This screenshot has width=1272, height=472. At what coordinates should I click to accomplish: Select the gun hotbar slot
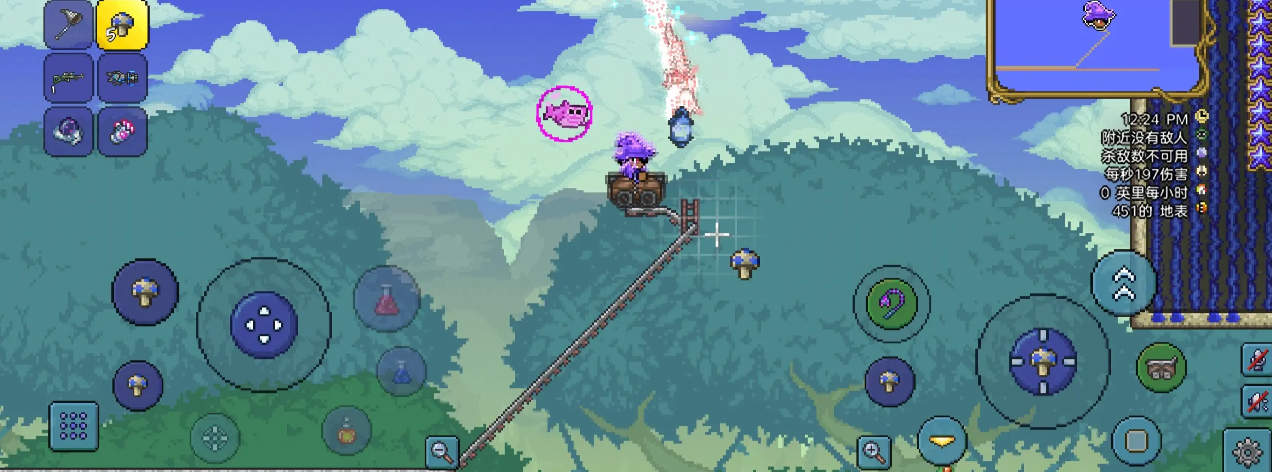coord(69,78)
